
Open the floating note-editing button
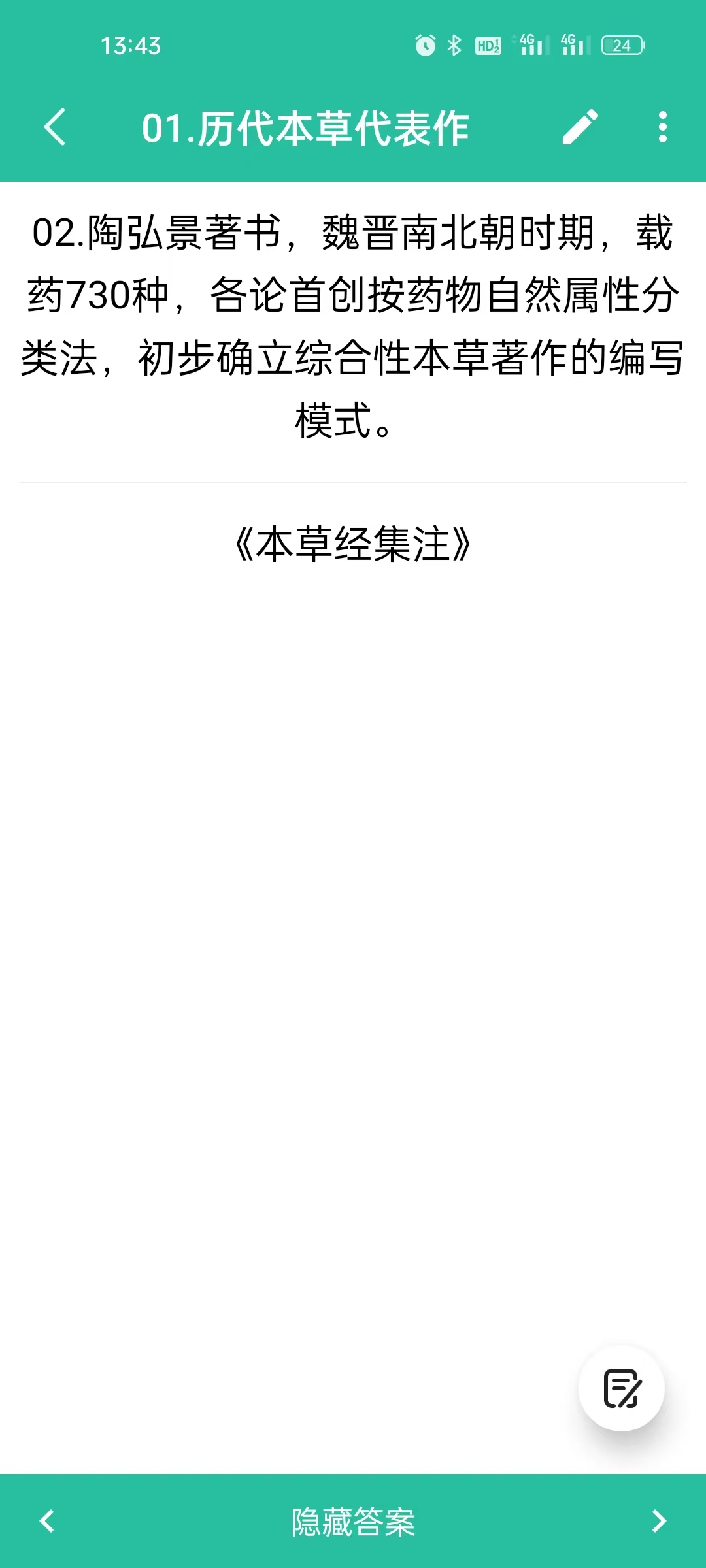click(622, 1388)
